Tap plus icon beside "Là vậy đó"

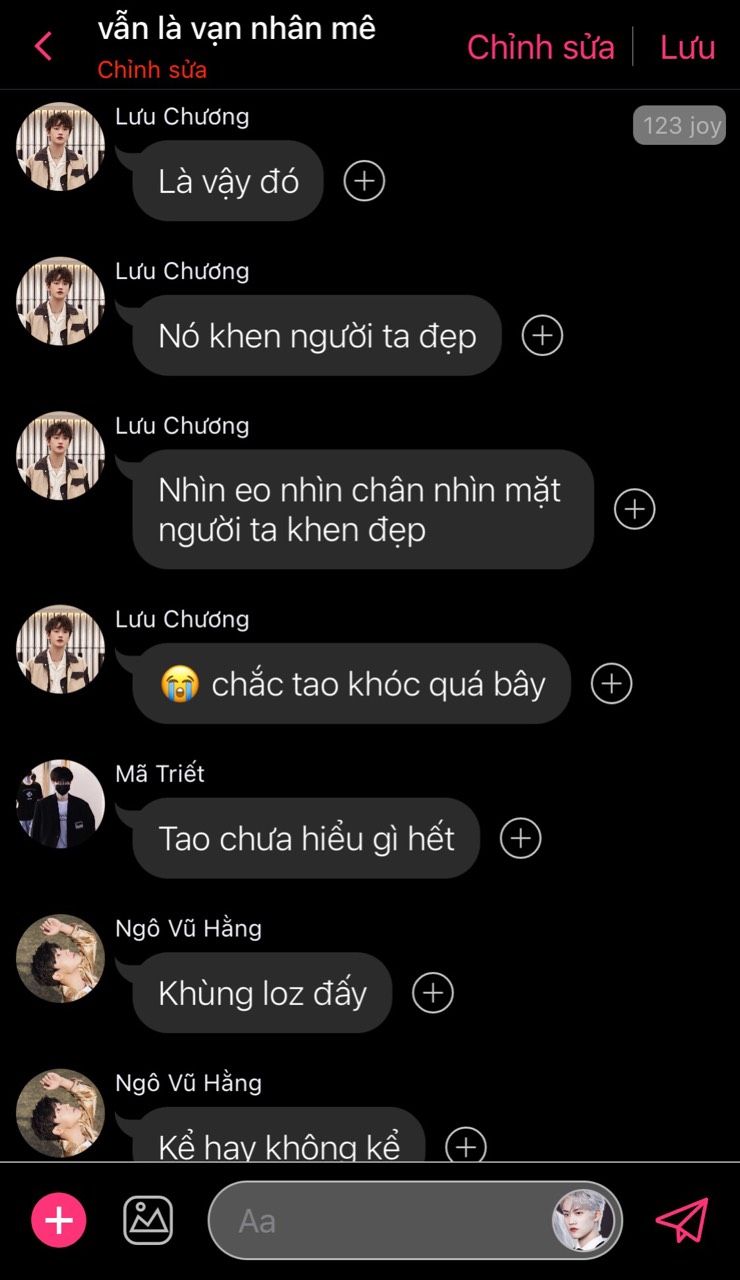[364, 181]
